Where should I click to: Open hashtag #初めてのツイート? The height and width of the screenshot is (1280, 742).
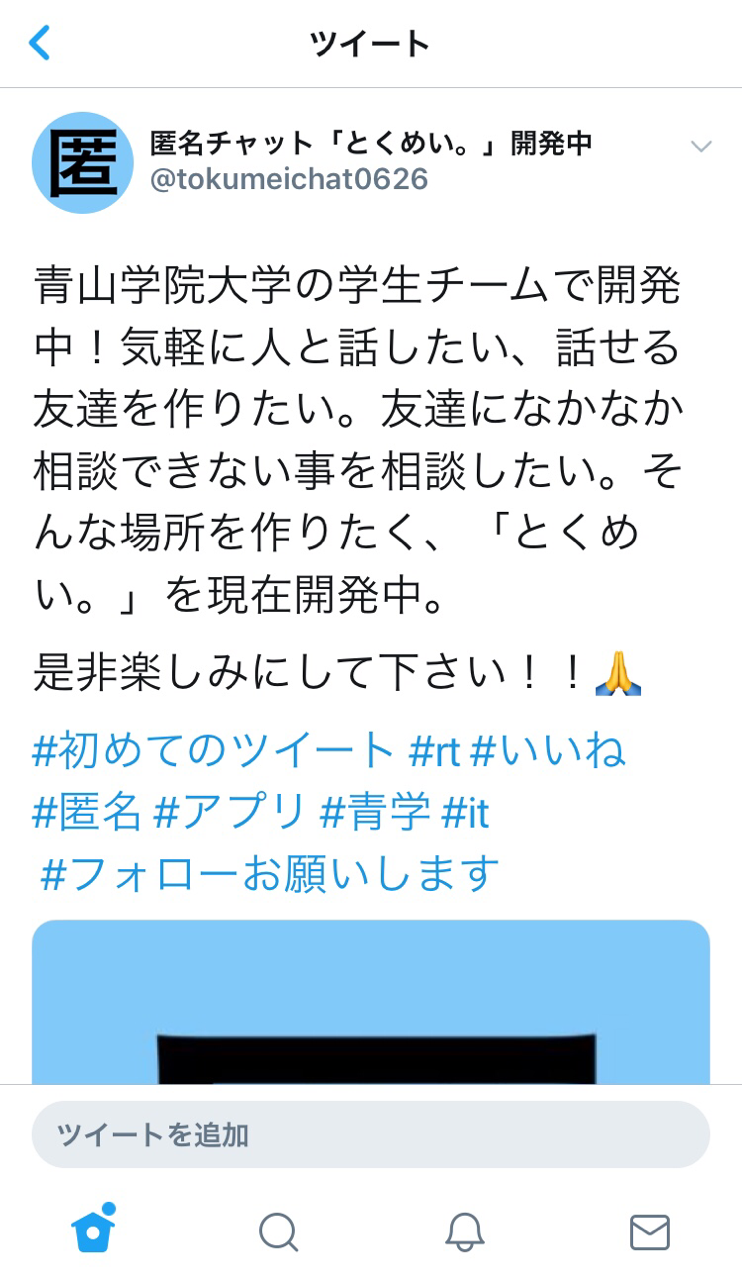[214, 750]
